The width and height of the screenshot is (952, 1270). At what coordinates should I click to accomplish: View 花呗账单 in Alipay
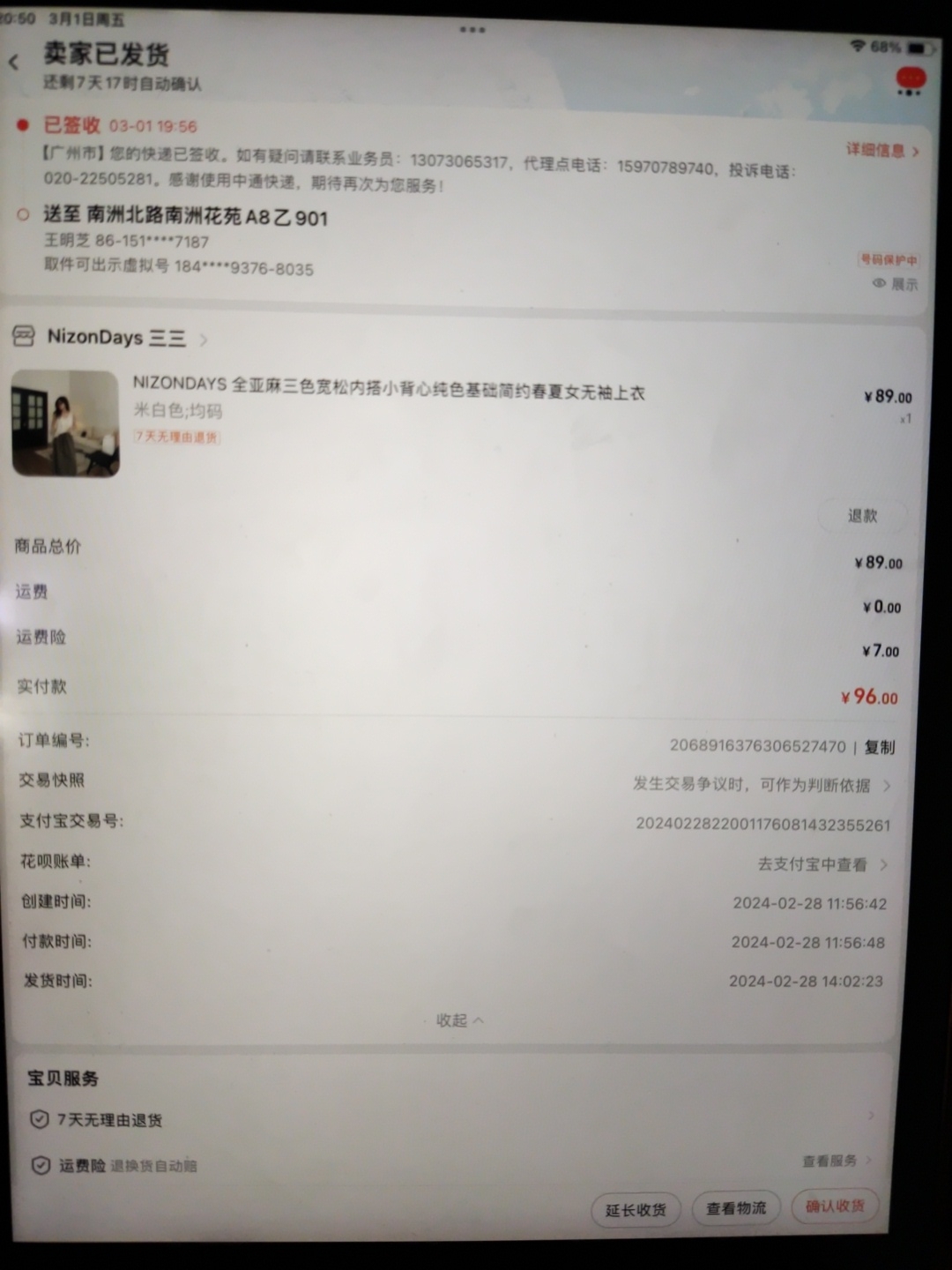coord(822,864)
